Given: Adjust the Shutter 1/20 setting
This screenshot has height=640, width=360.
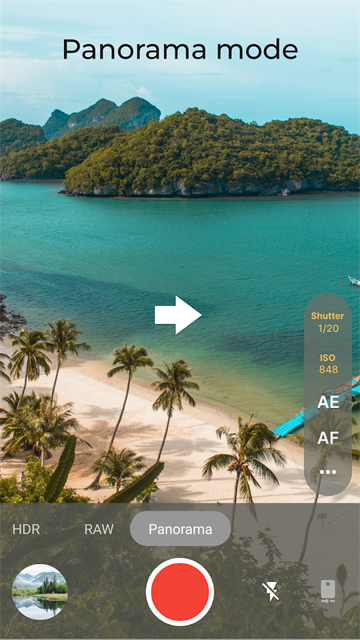Looking at the screenshot, I should 327,322.
